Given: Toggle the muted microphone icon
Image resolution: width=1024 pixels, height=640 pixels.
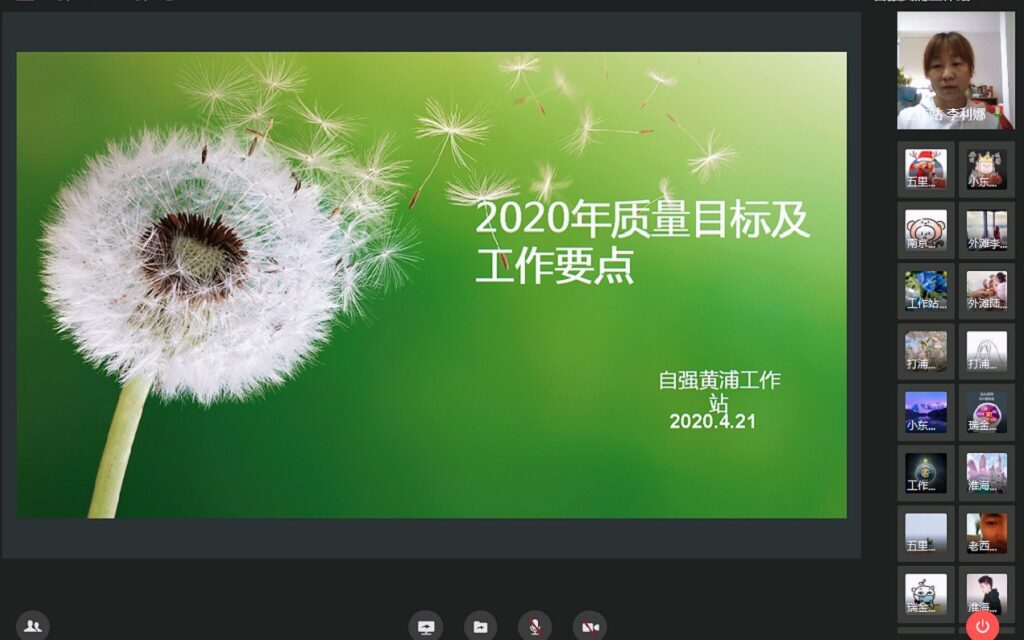Looking at the screenshot, I should point(535,626).
